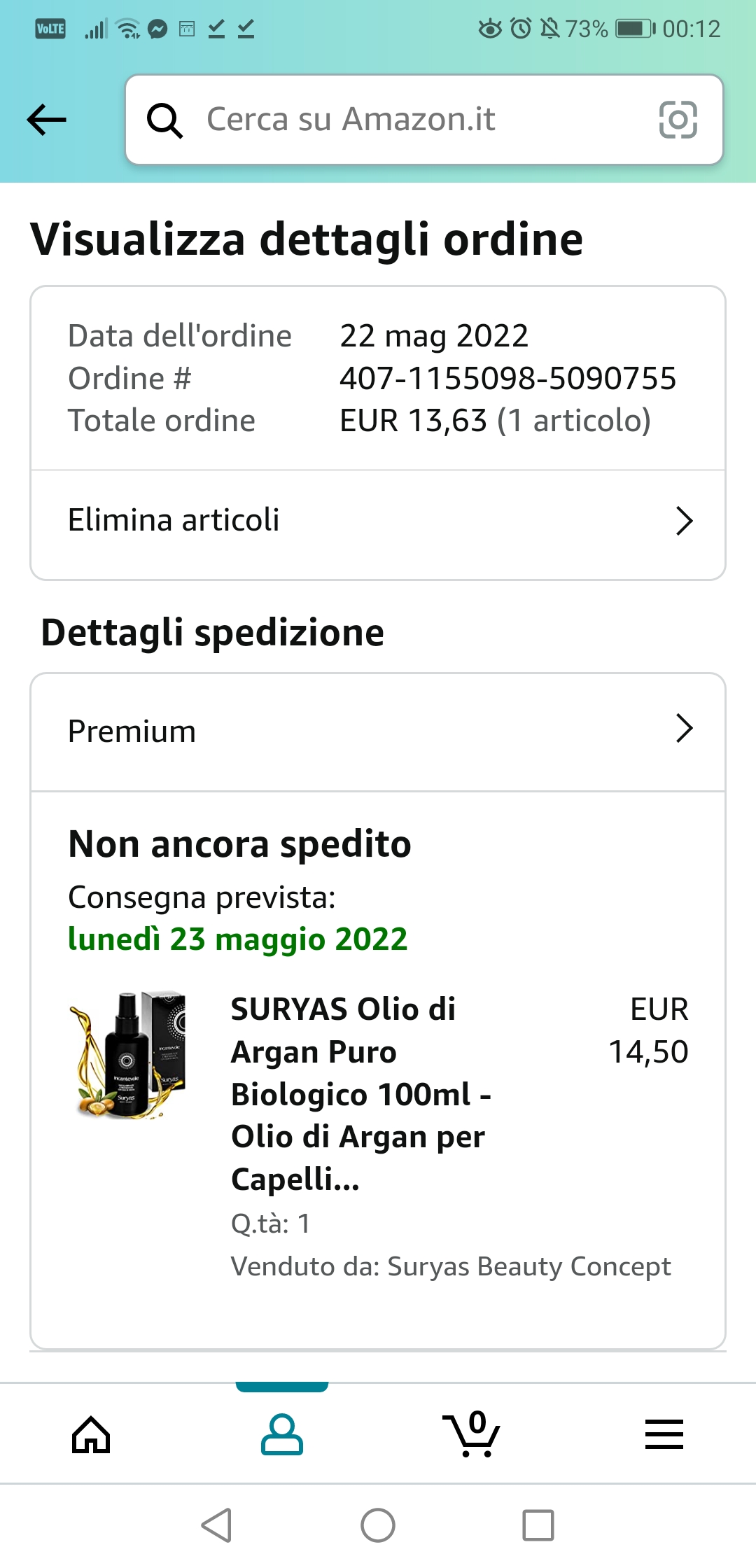
Task: Switch to the Home tab
Action: coord(92,1434)
